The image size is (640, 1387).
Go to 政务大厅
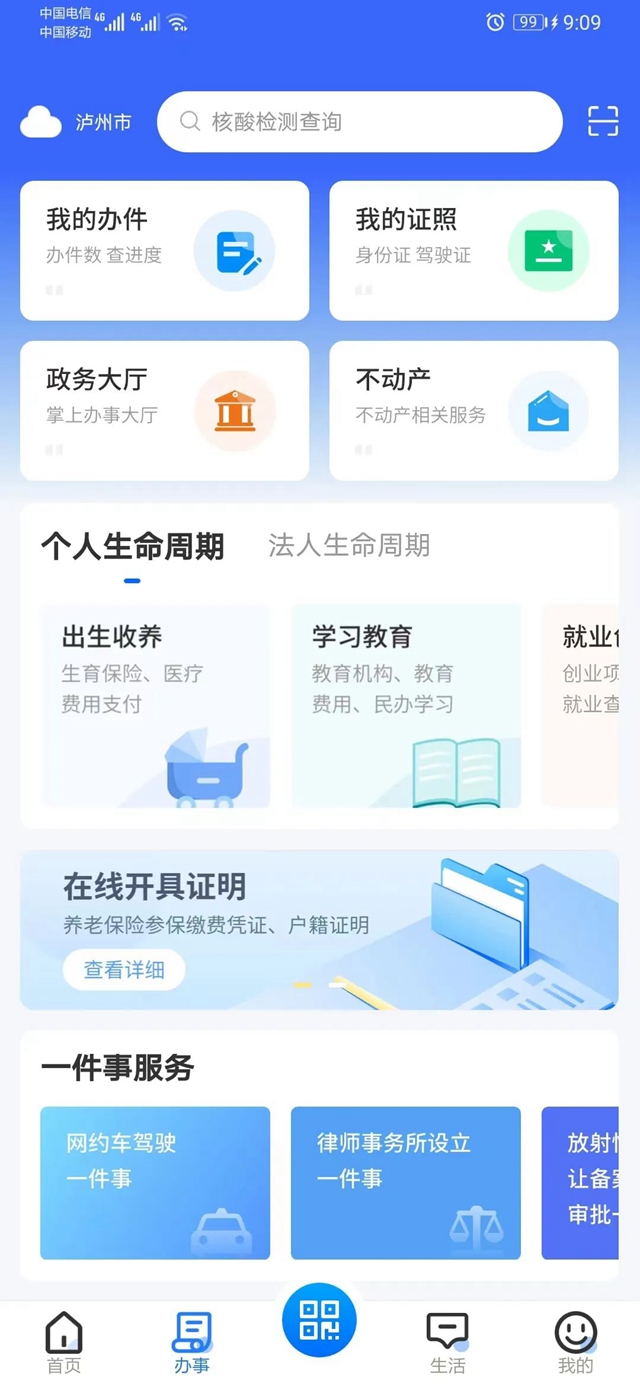click(x=165, y=410)
